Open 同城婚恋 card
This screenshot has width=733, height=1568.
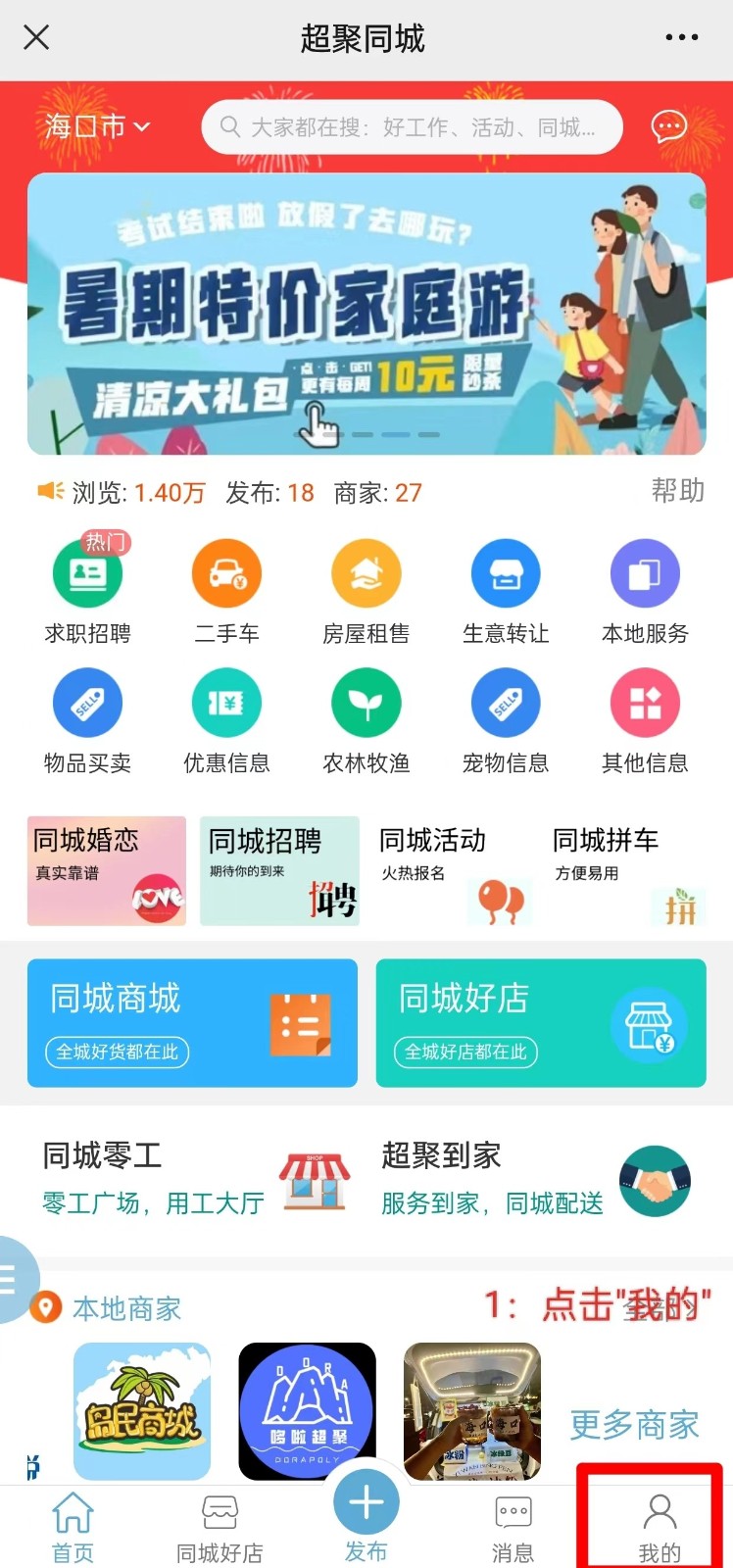coord(107,870)
